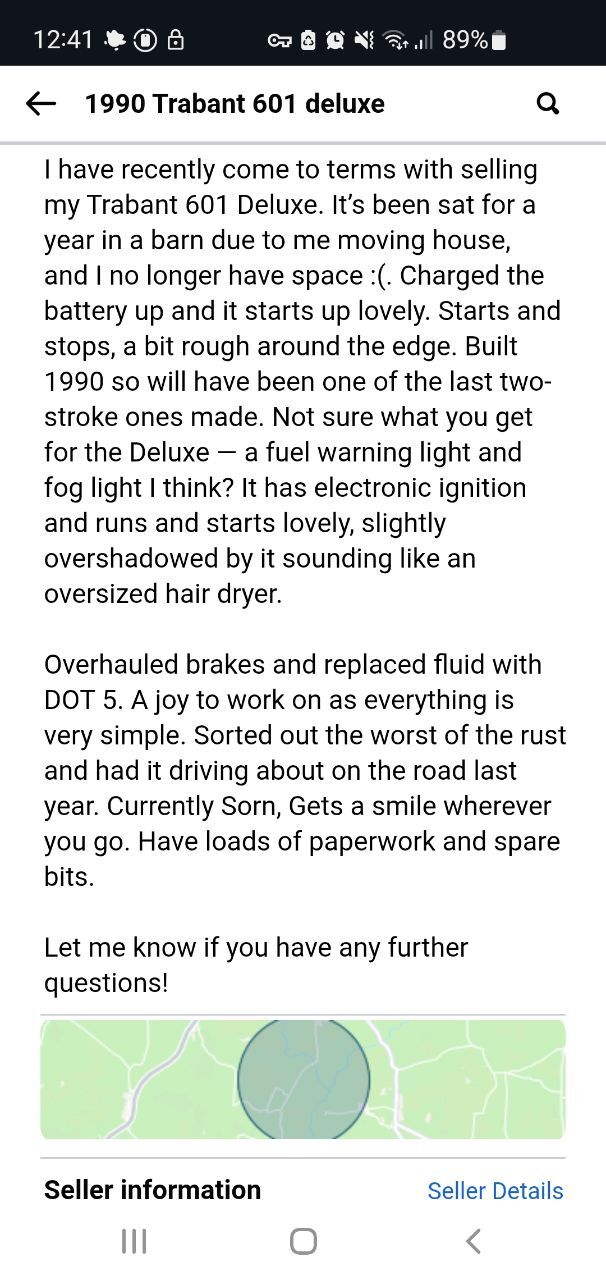This screenshot has width=606, height=1280.
Task: Open the Seller Details link
Action: [x=495, y=1190]
